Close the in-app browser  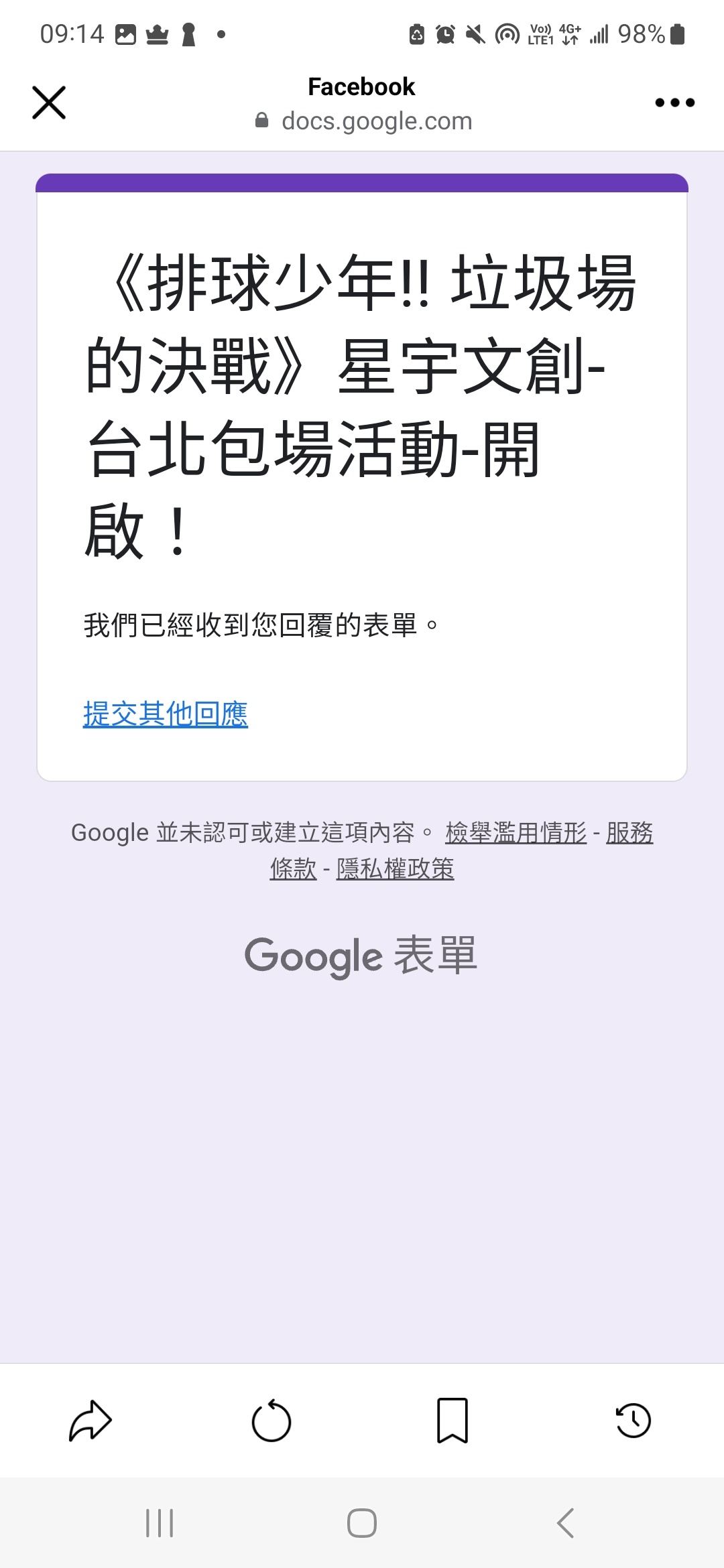pyautogui.click(x=49, y=103)
